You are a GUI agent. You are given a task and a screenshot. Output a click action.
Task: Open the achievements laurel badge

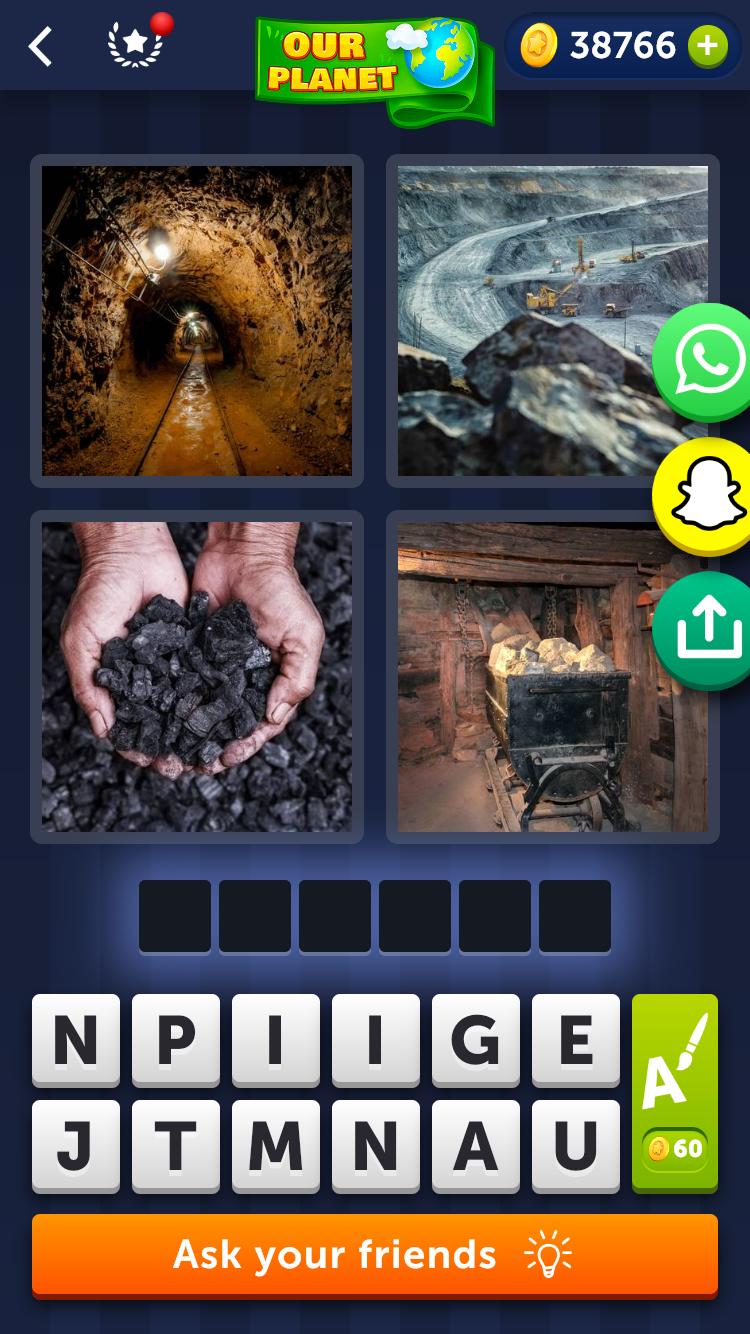[x=135, y=46]
